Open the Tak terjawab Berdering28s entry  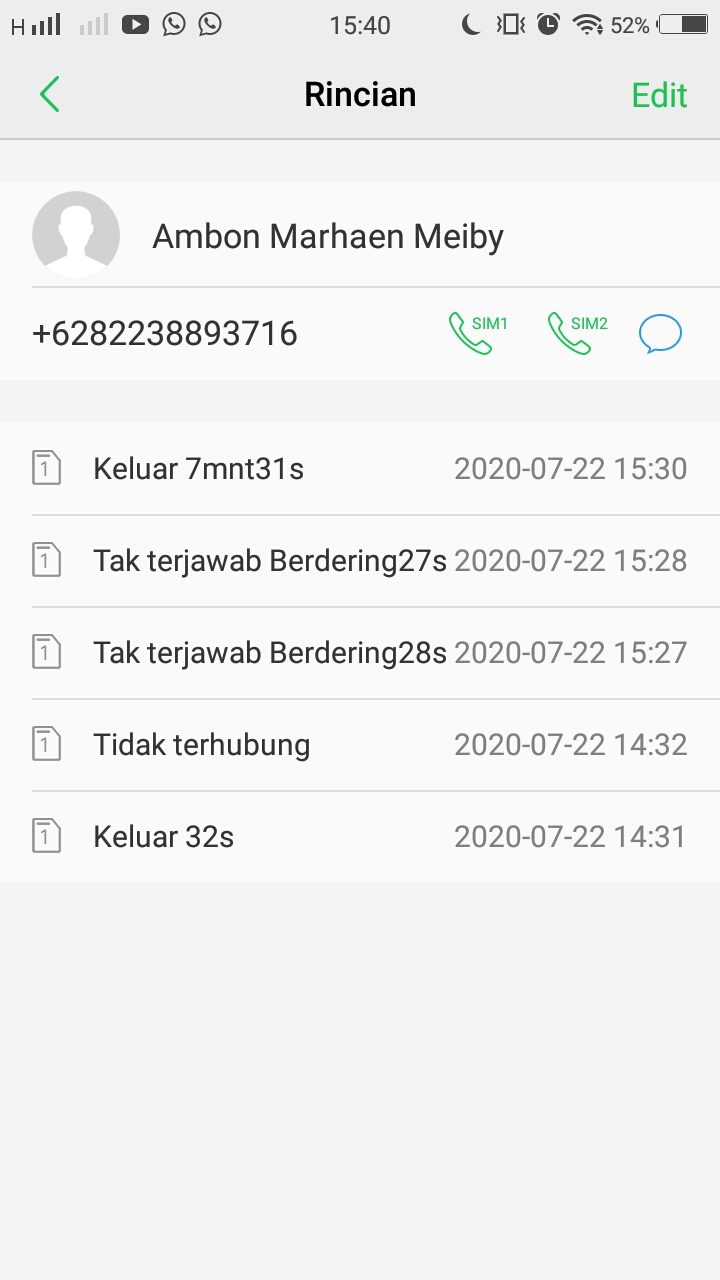(x=360, y=652)
